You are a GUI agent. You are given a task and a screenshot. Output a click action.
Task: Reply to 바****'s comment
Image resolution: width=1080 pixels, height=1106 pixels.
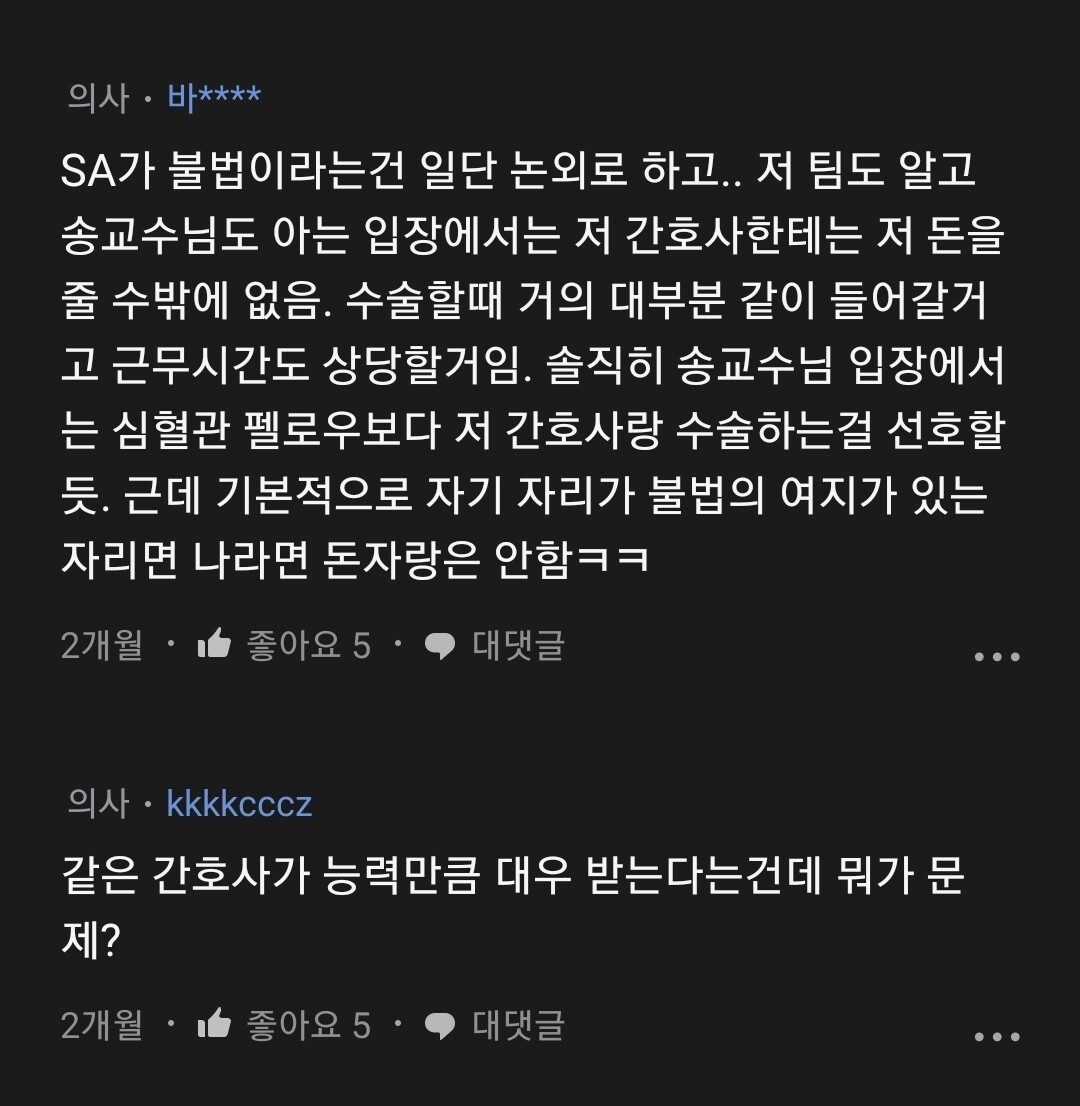pyautogui.click(x=495, y=645)
